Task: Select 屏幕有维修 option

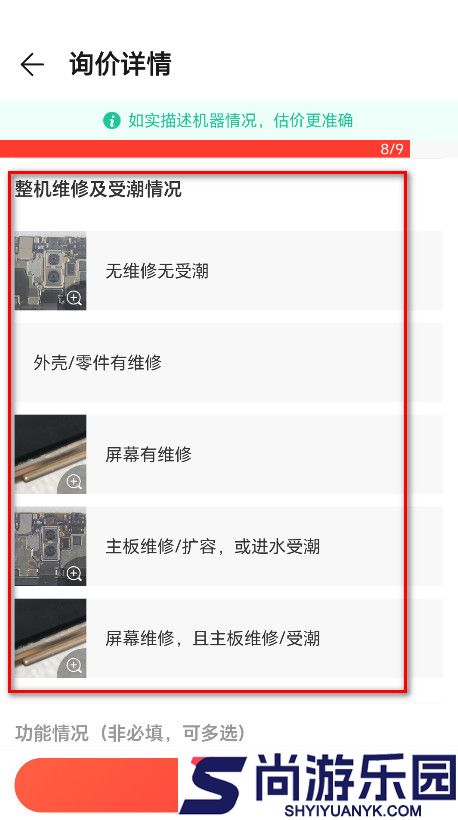Action: click(x=228, y=454)
